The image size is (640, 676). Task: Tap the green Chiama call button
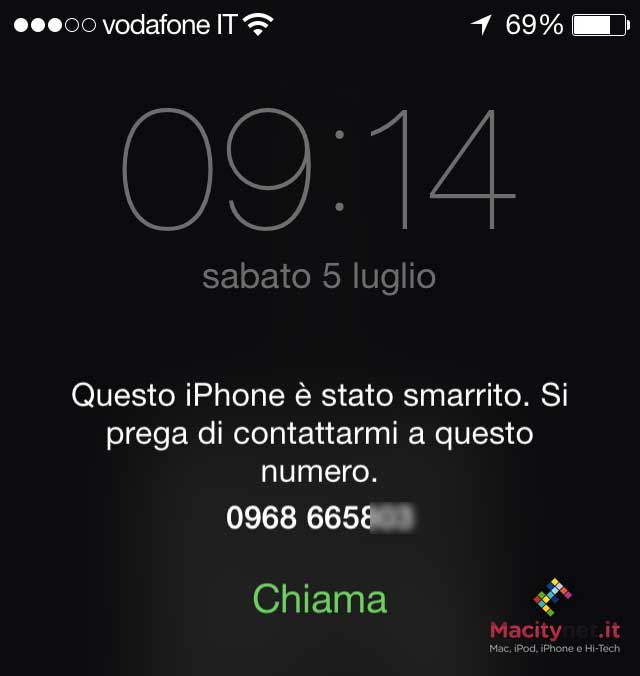tap(319, 599)
